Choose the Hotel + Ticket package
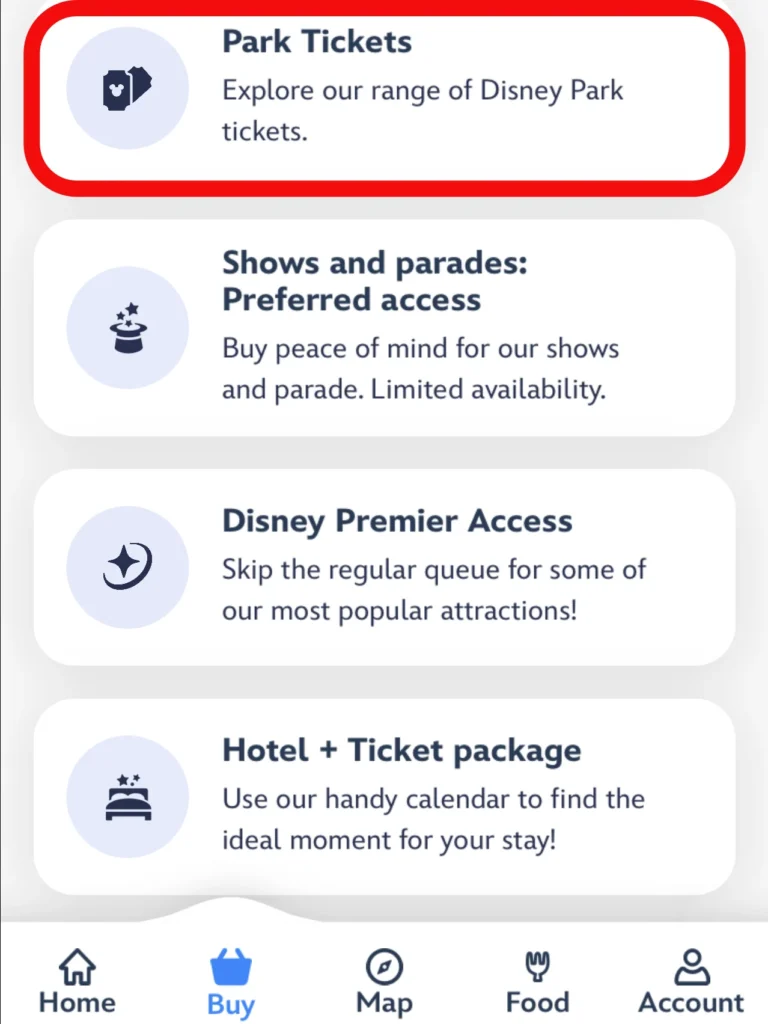The width and height of the screenshot is (768, 1024). point(384,796)
